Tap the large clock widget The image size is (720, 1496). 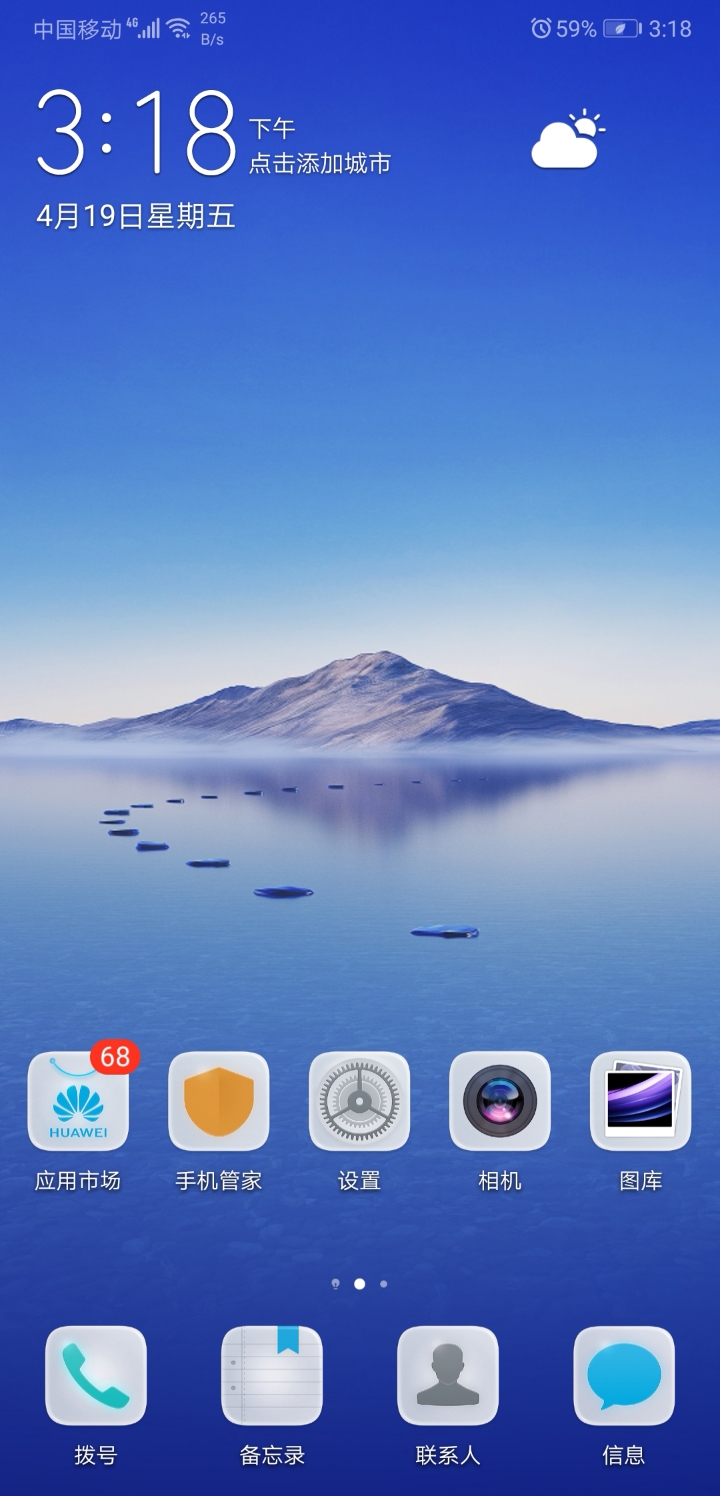coord(137,133)
